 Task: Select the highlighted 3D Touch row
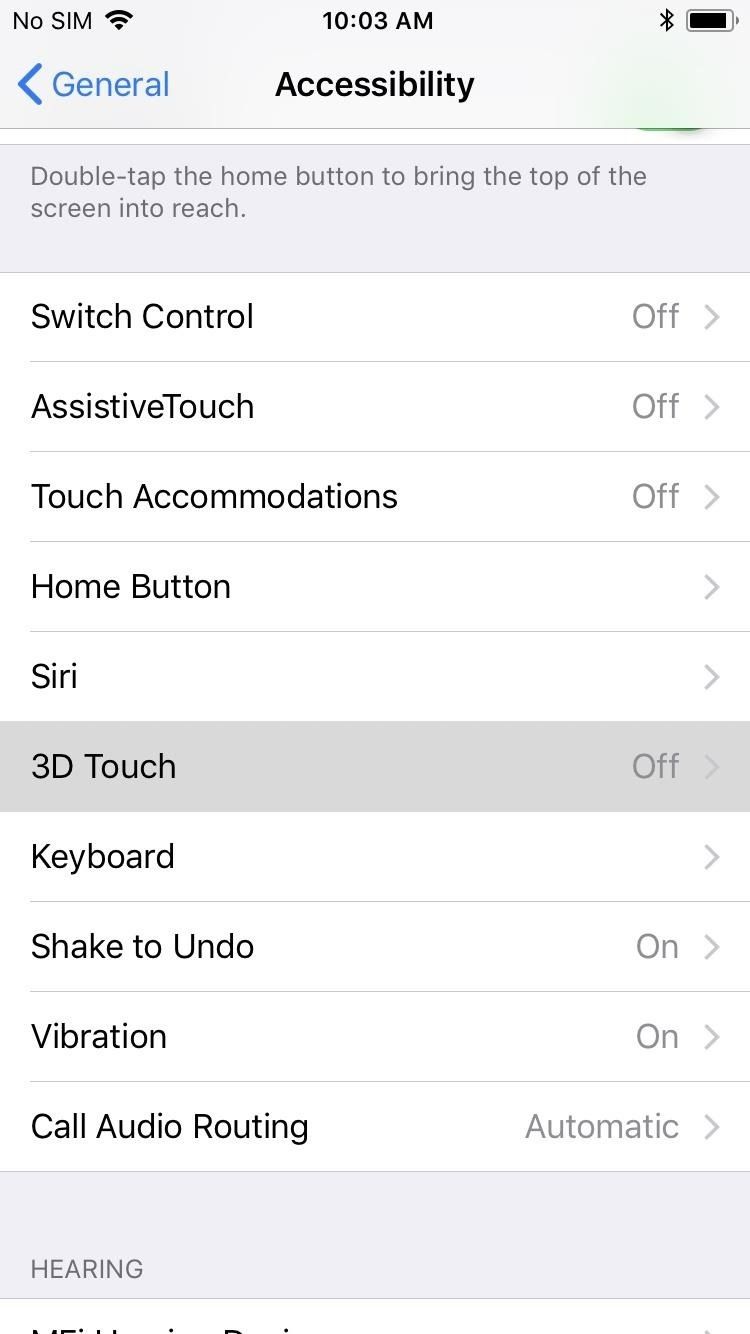375,766
